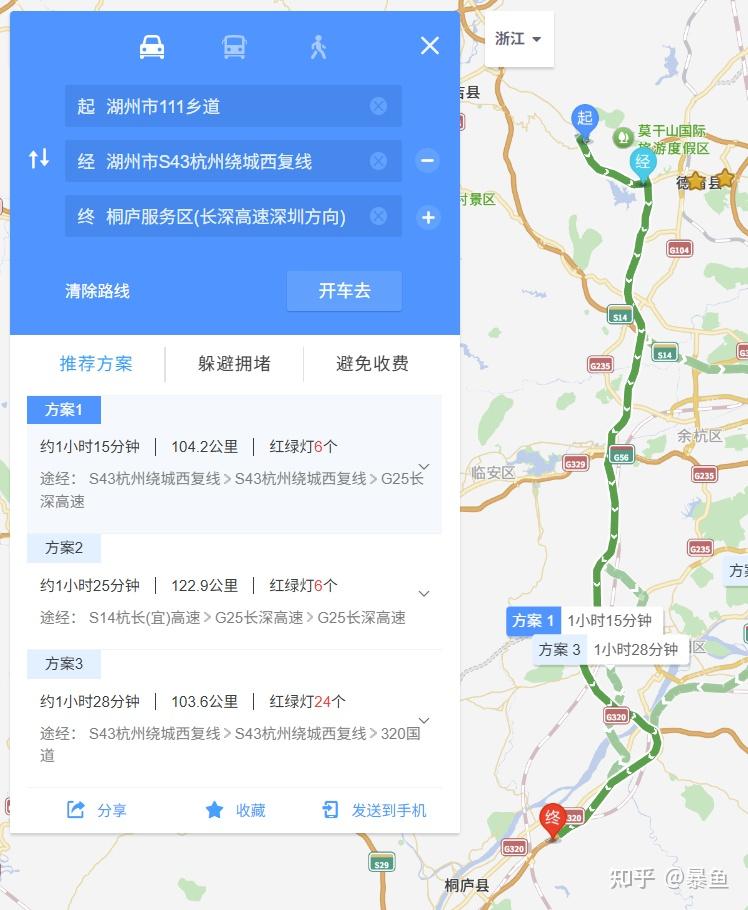Share this route via 分享
This screenshot has width=748, height=910.
96,810
